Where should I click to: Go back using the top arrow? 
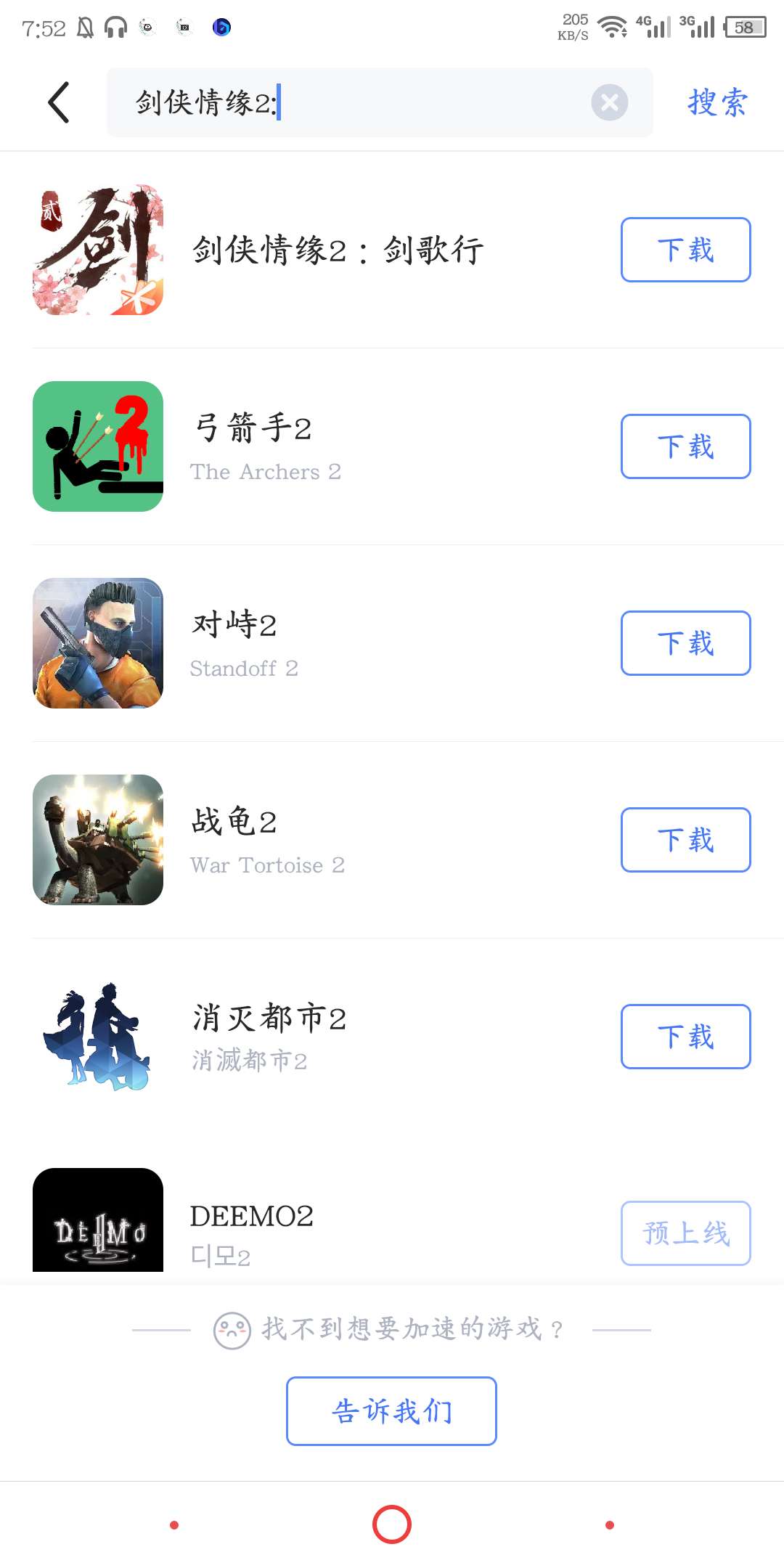click(x=59, y=102)
